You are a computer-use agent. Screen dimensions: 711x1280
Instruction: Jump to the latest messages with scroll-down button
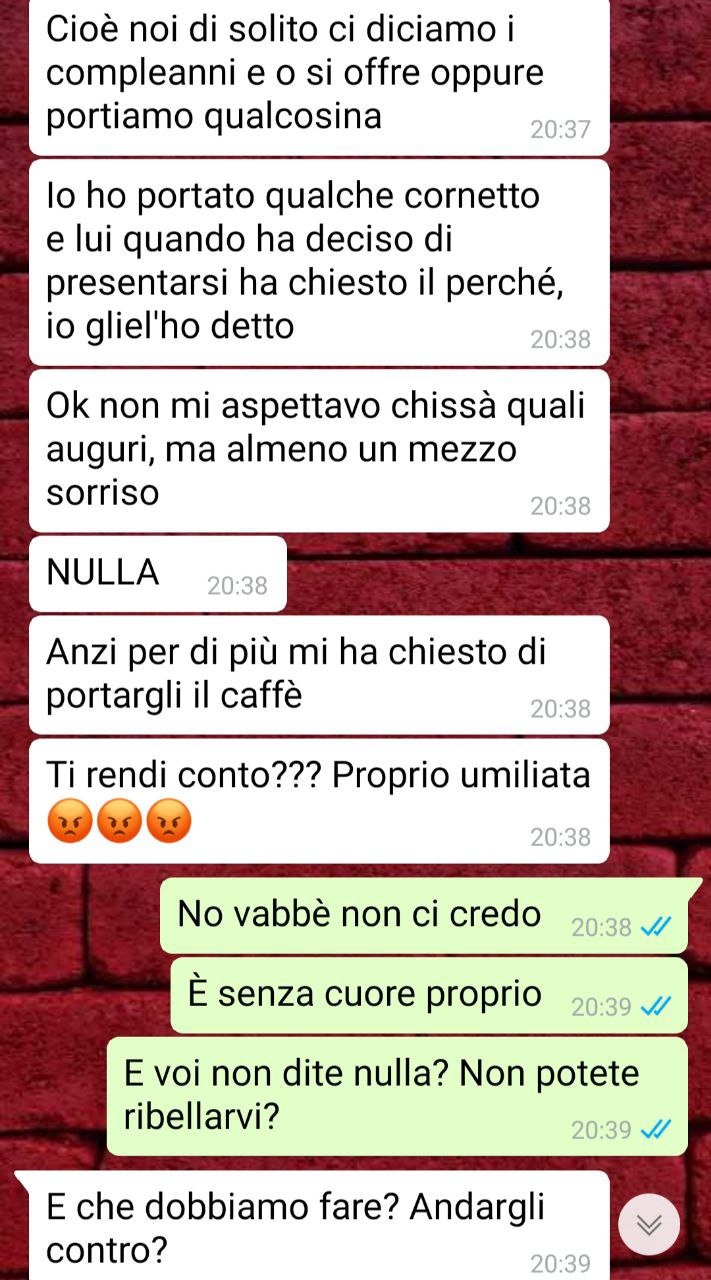point(649,1225)
